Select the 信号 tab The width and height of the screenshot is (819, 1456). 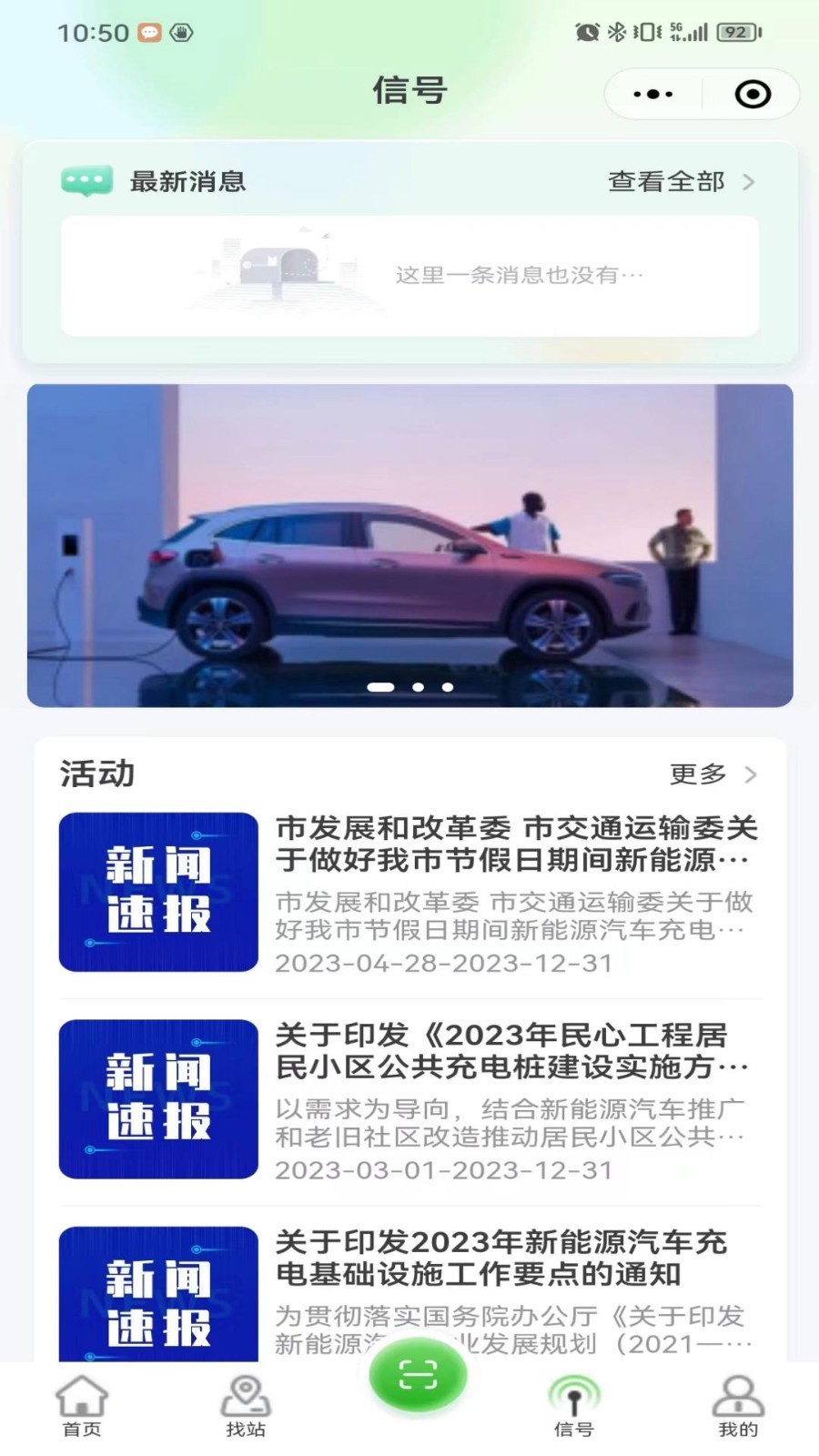tap(573, 1407)
